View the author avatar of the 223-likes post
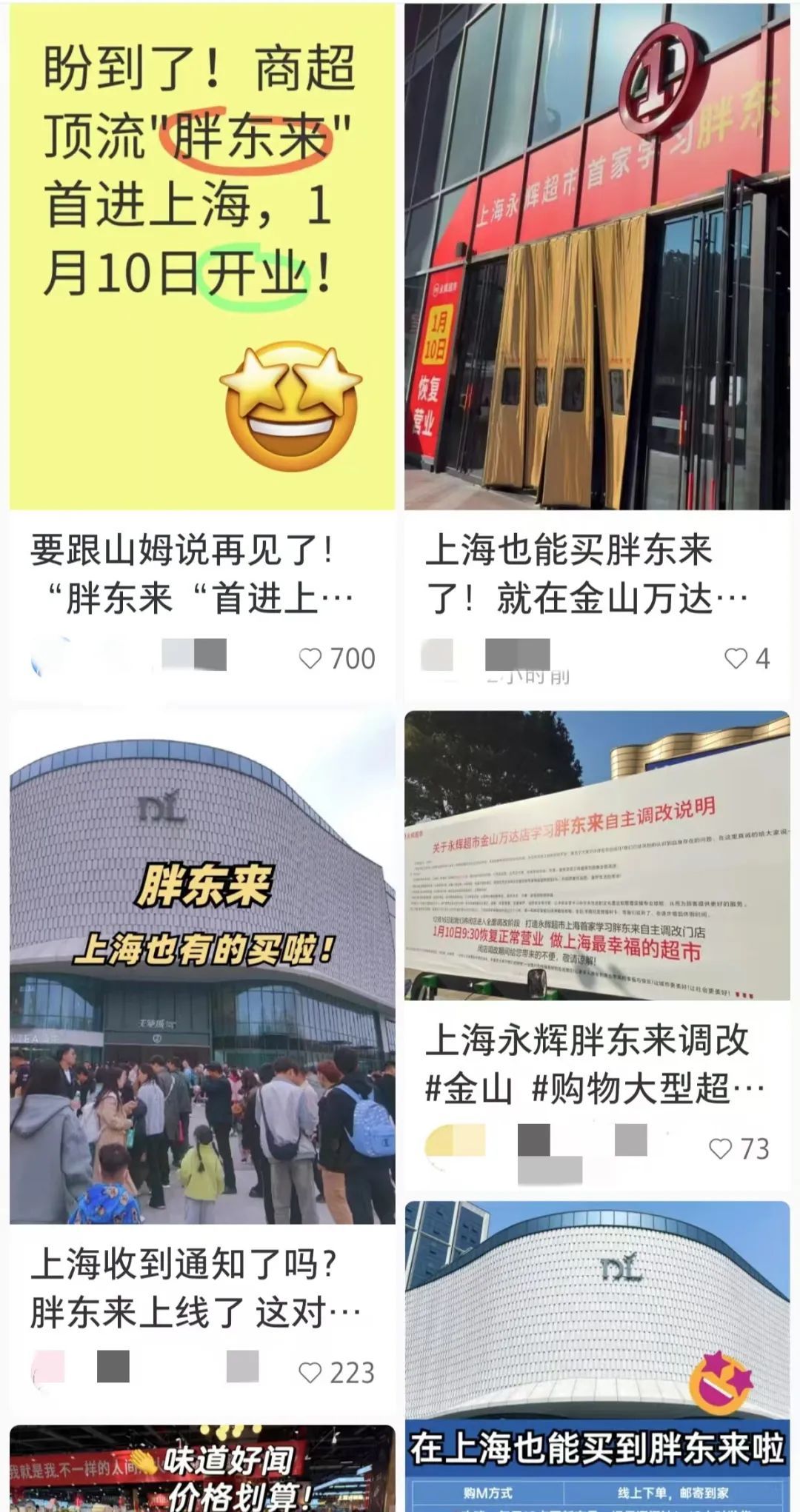Screen dimensions: 800x1512 click(x=48, y=1368)
